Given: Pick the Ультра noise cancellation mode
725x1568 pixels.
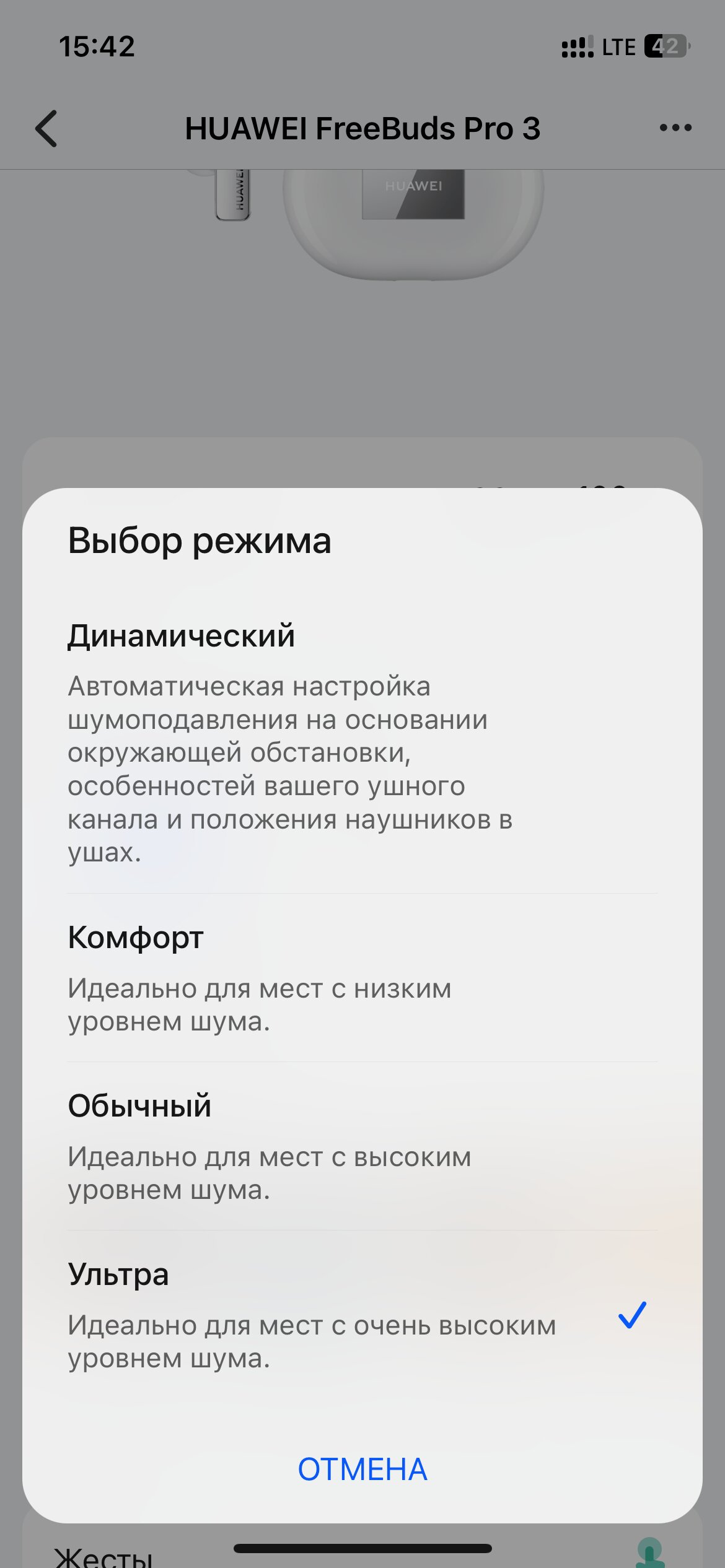Looking at the screenshot, I should pyautogui.click(x=362, y=1315).
